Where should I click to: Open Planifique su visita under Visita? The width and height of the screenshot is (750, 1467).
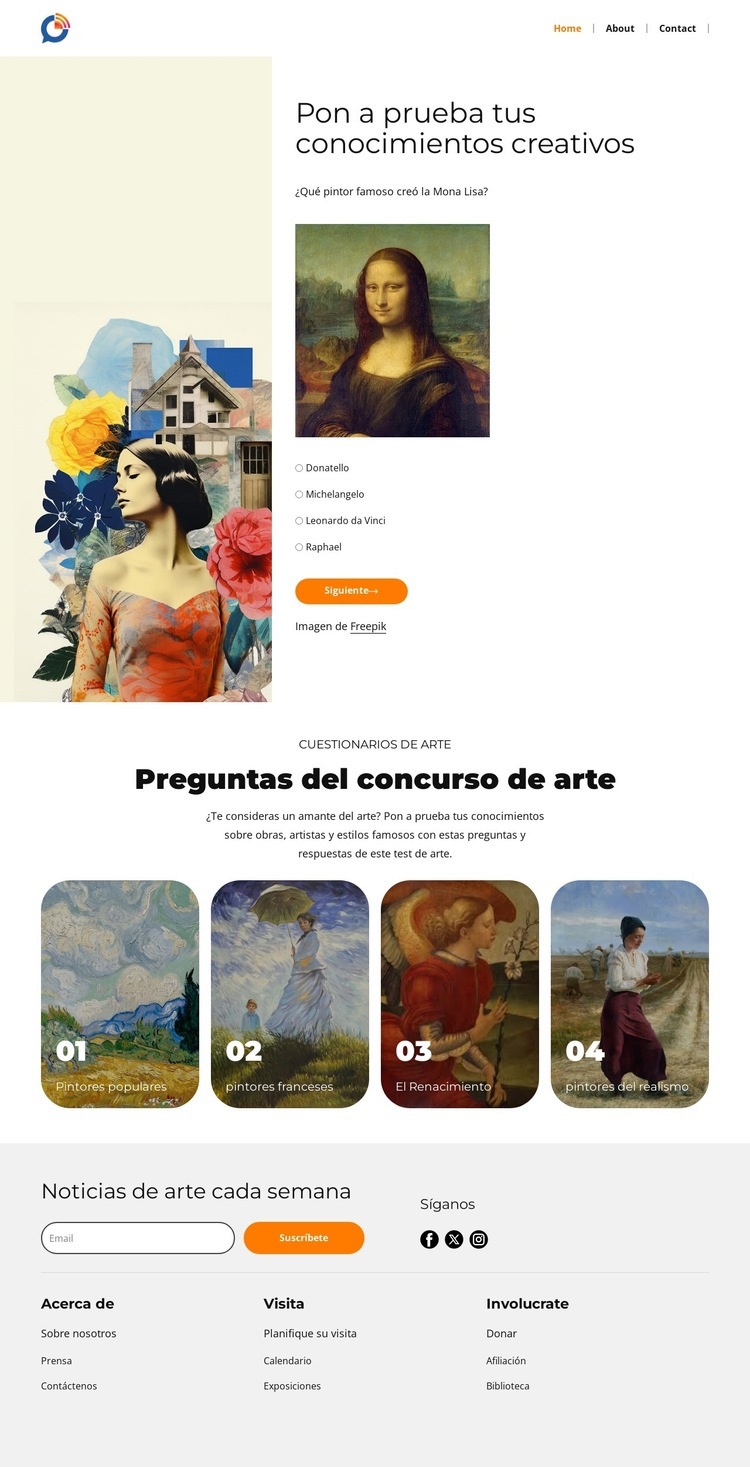tap(306, 1333)
